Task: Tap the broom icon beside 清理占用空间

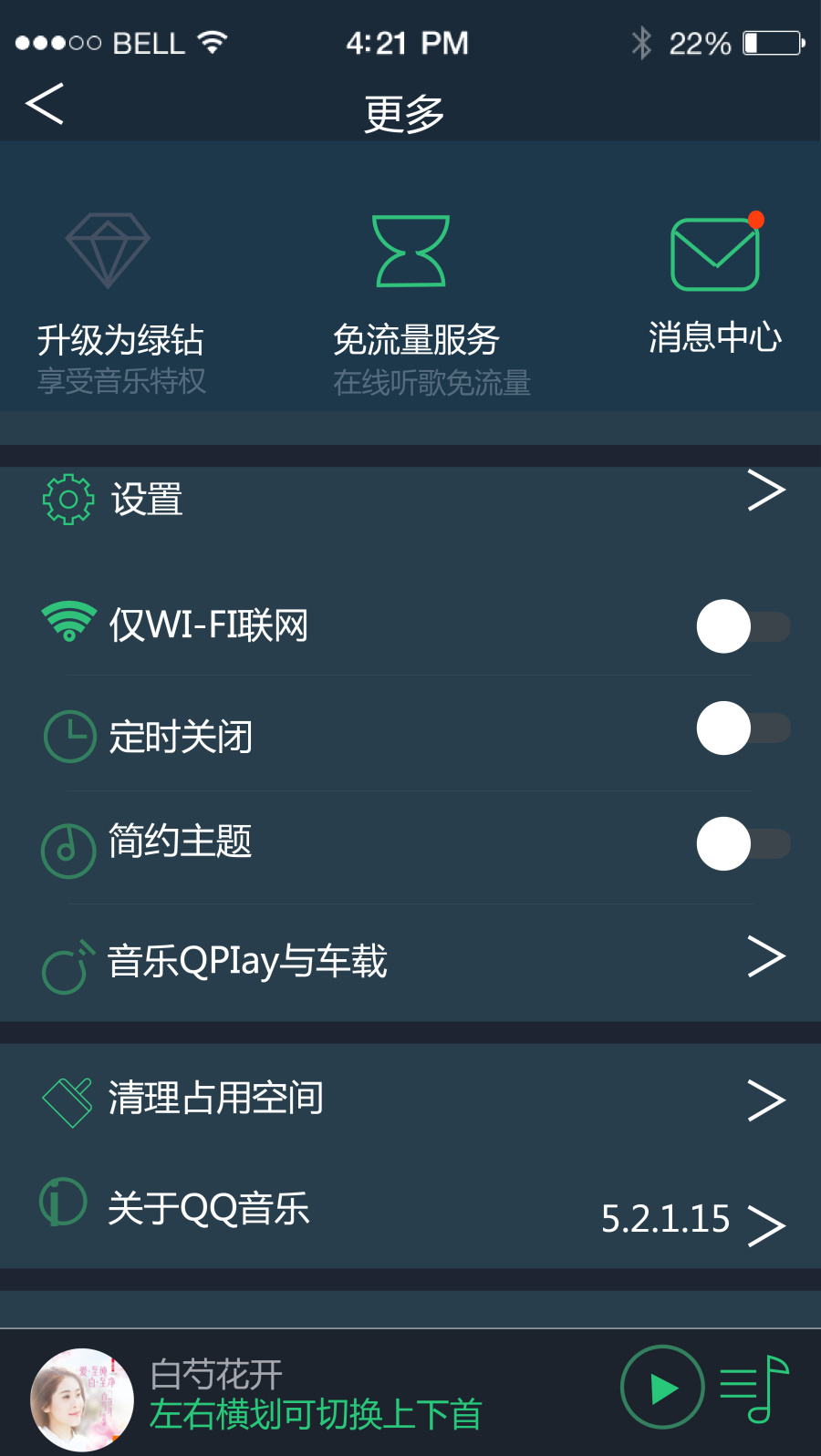Action: pos(67,1098)
